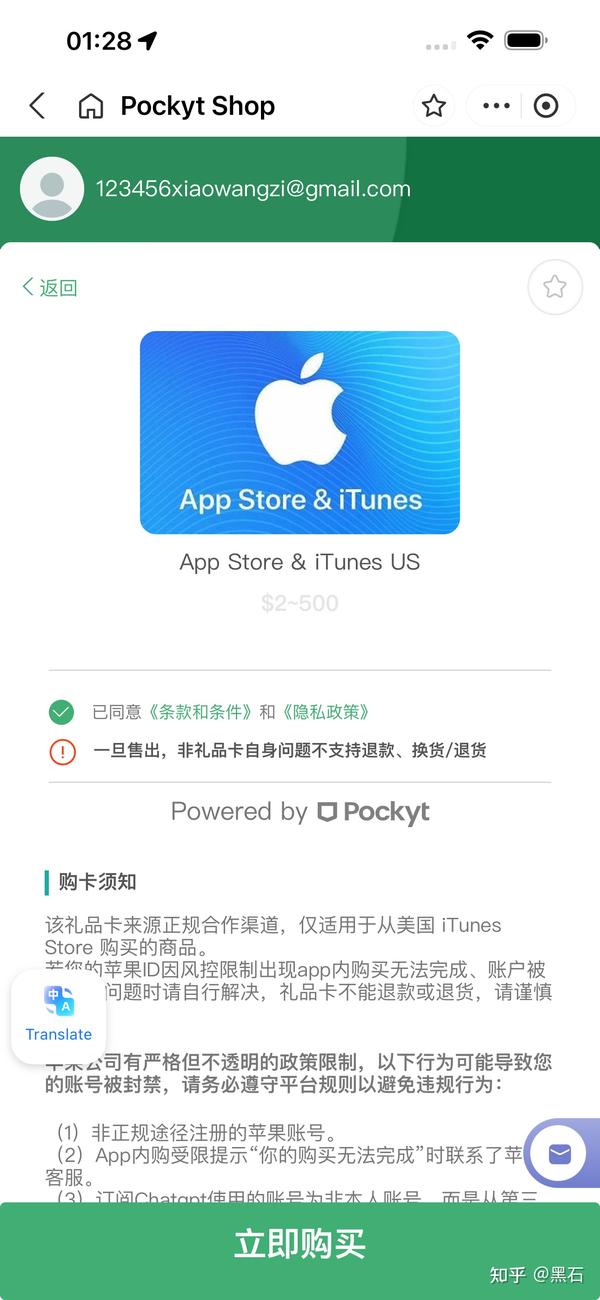Favorite this mini program with the header star

click(433, 106)
